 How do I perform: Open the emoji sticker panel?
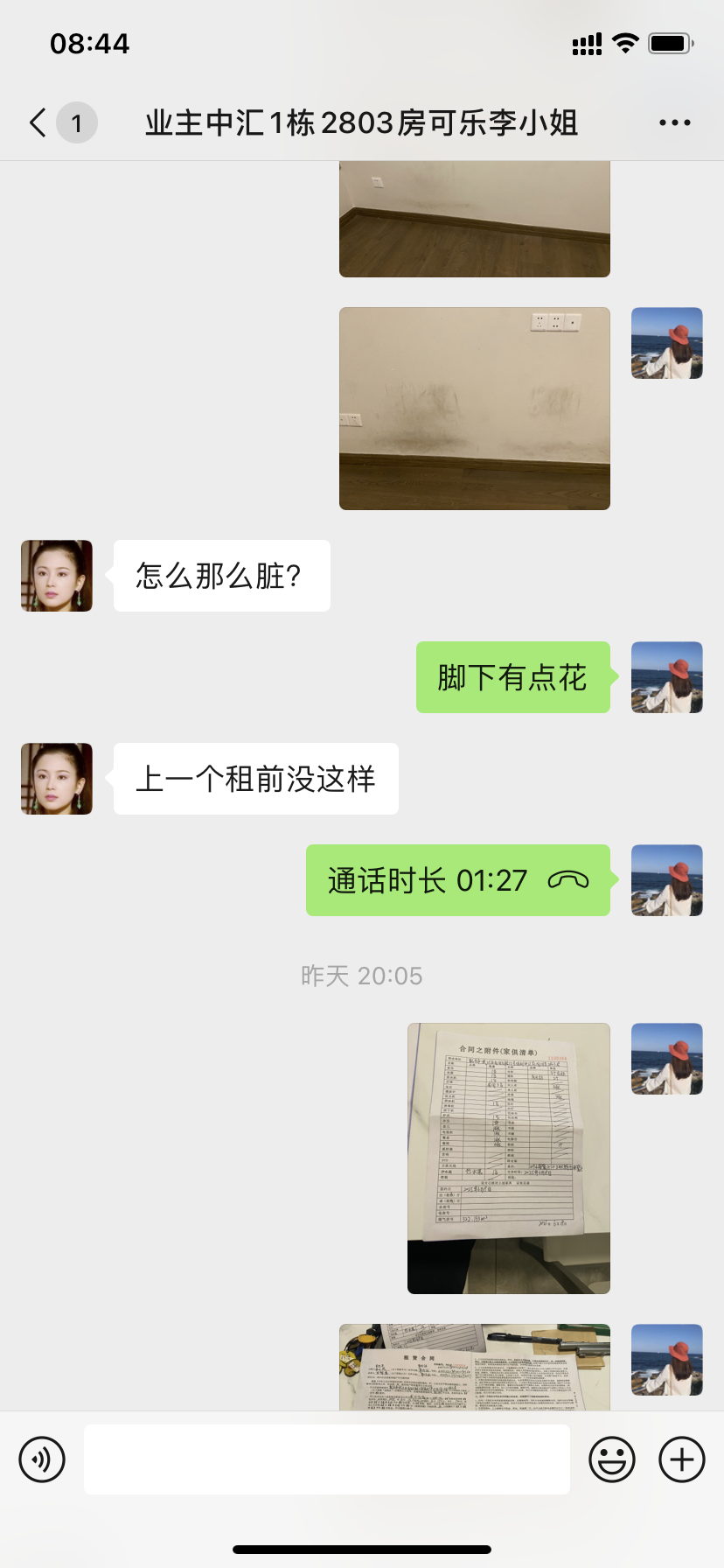(x=611, y=1459)
